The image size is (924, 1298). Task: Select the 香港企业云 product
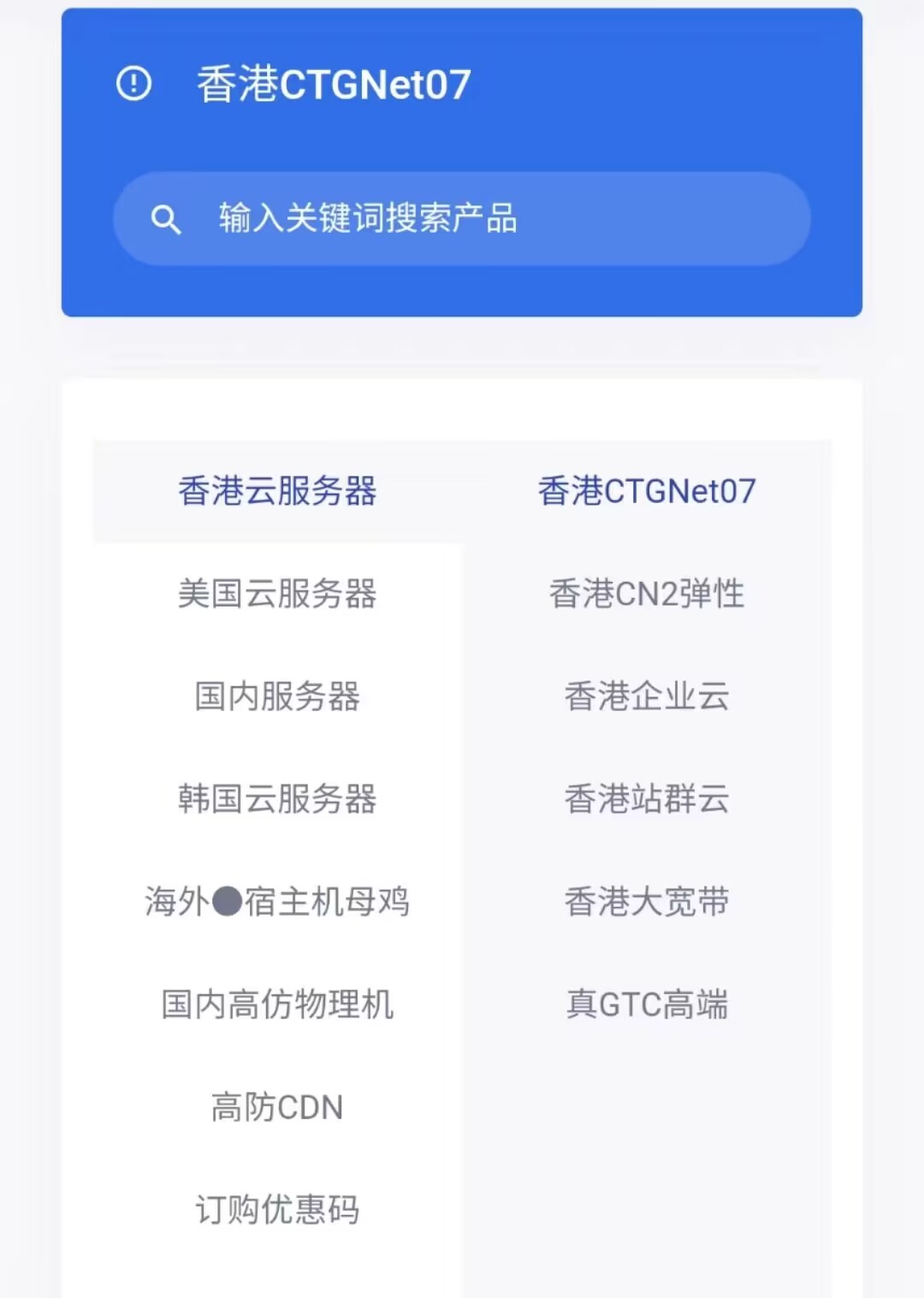click(647, 697)
